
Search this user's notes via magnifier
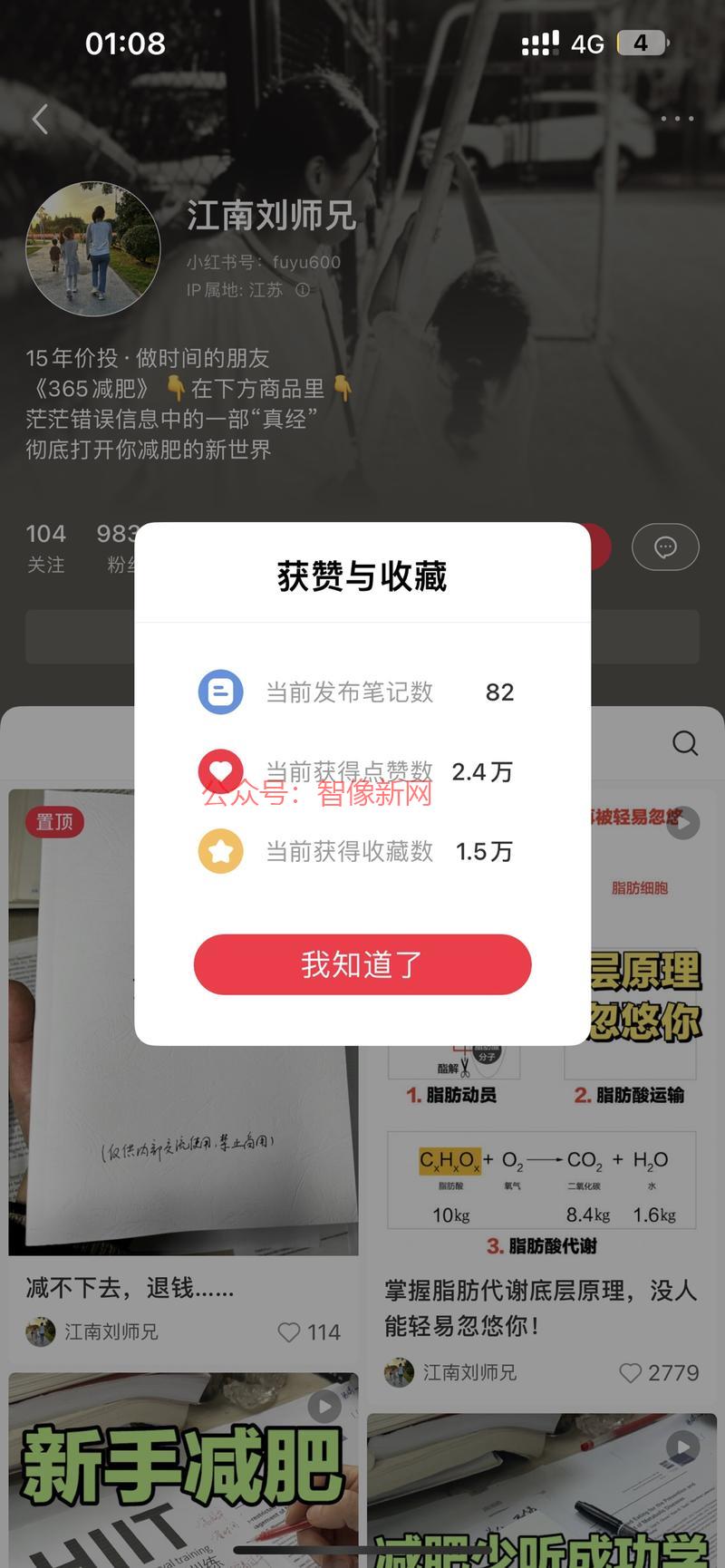pyautogui.click(x=685, y=743)
